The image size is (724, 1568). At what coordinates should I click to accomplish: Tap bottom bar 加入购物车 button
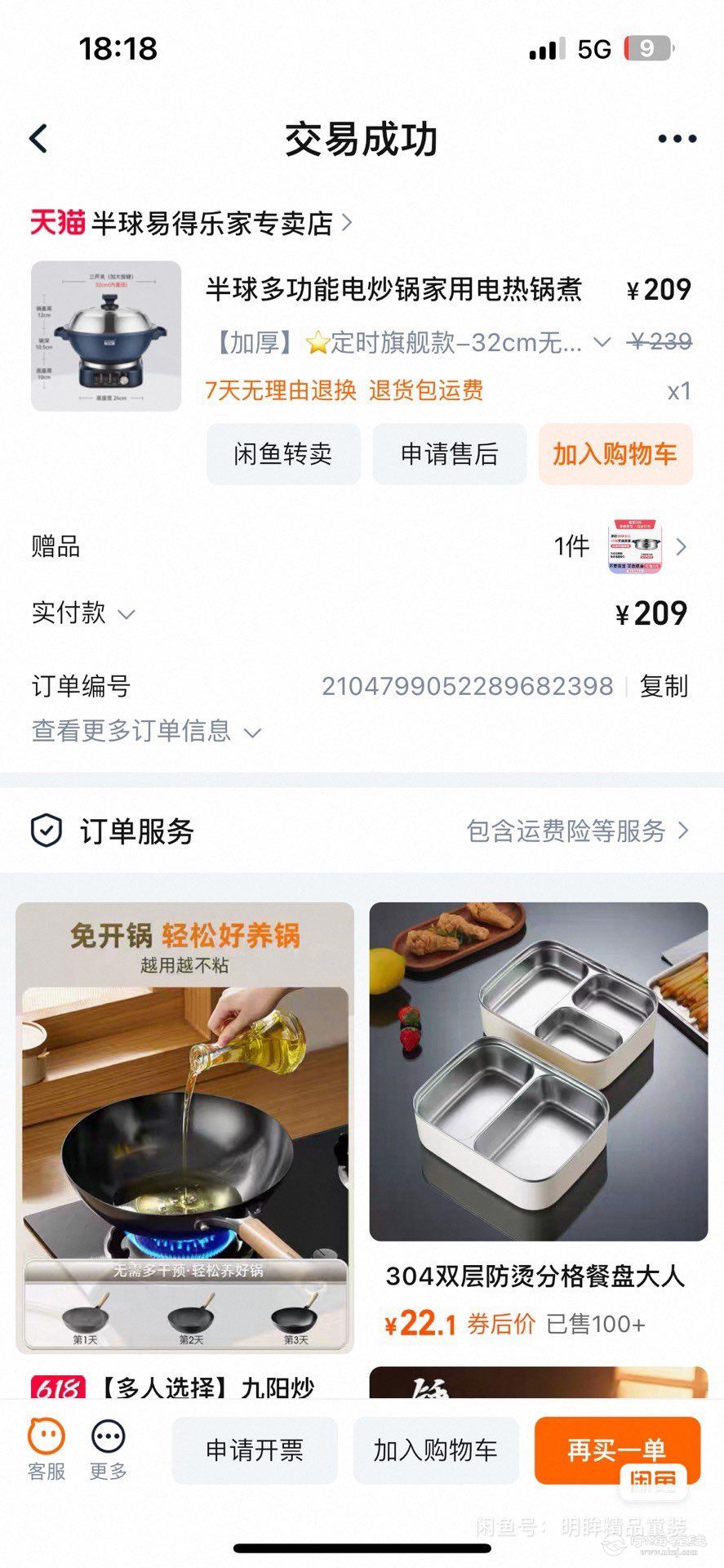(436, 1450)
